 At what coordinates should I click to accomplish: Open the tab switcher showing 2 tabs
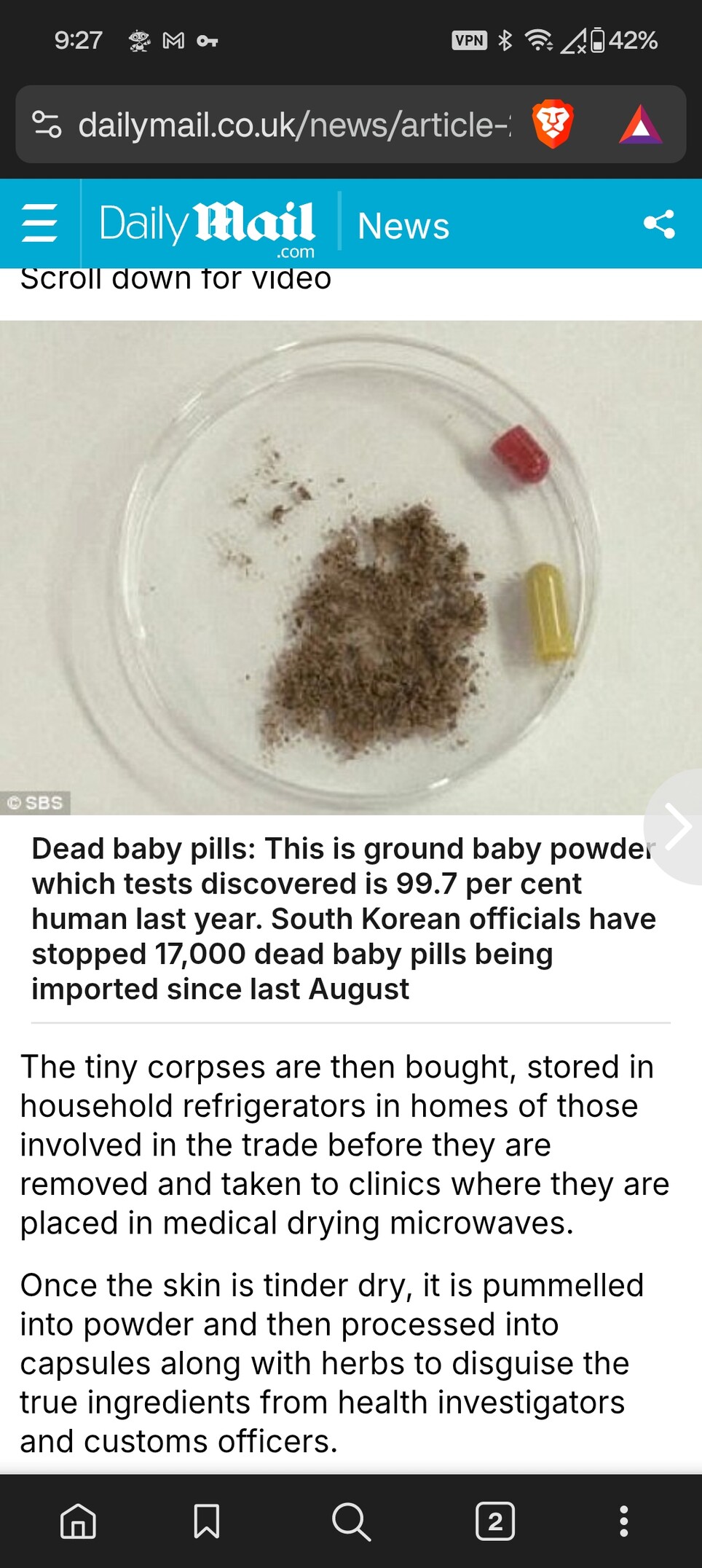pos(495,1521)
